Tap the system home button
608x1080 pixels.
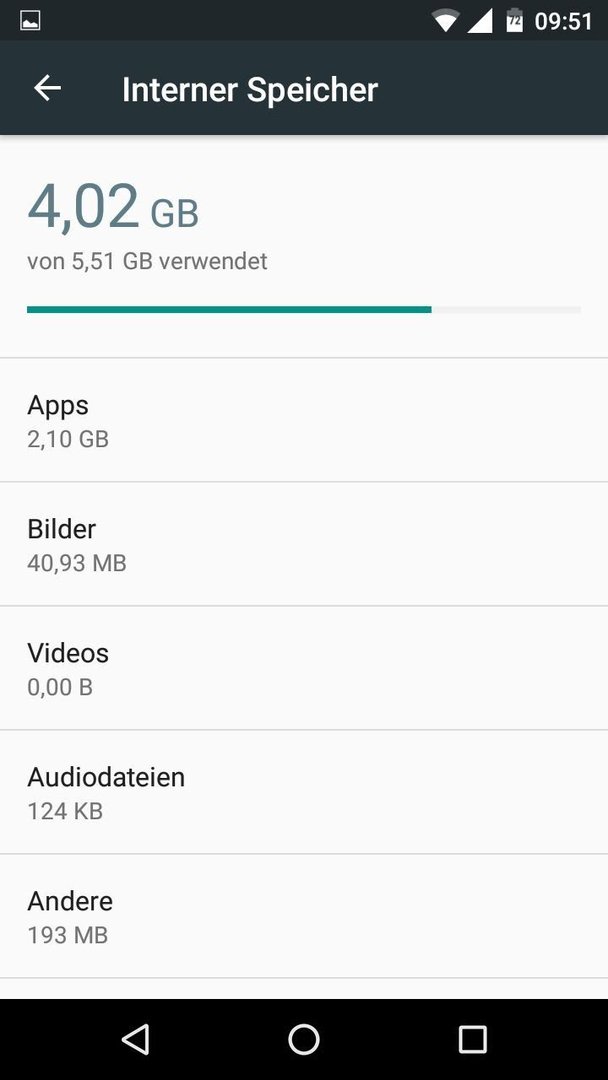click(x=304, y=1039)
